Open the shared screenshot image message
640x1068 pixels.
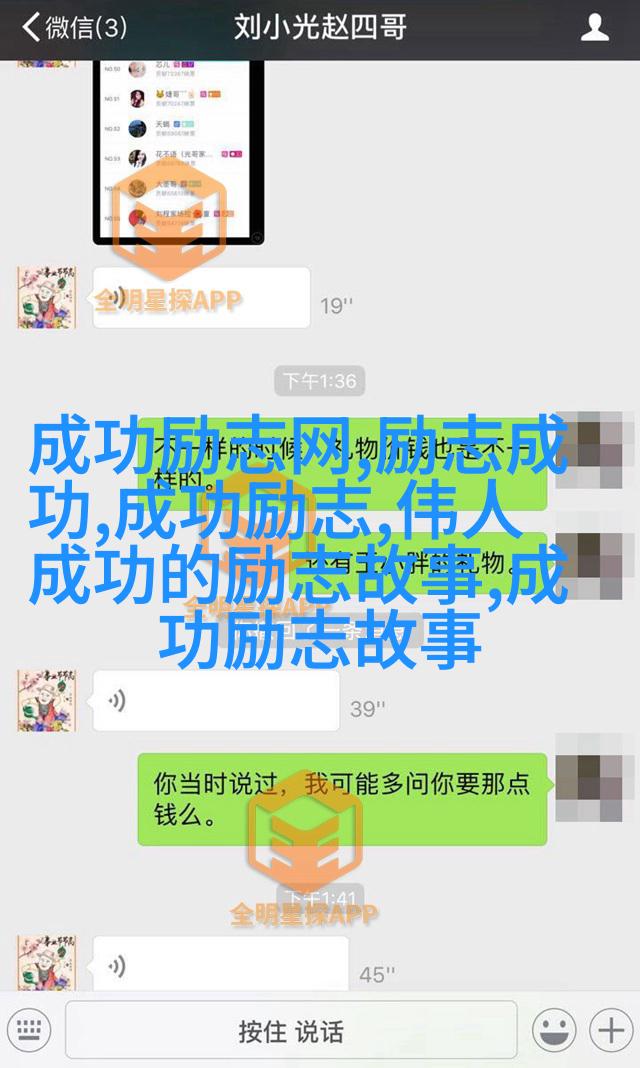[x=180, y=150]
